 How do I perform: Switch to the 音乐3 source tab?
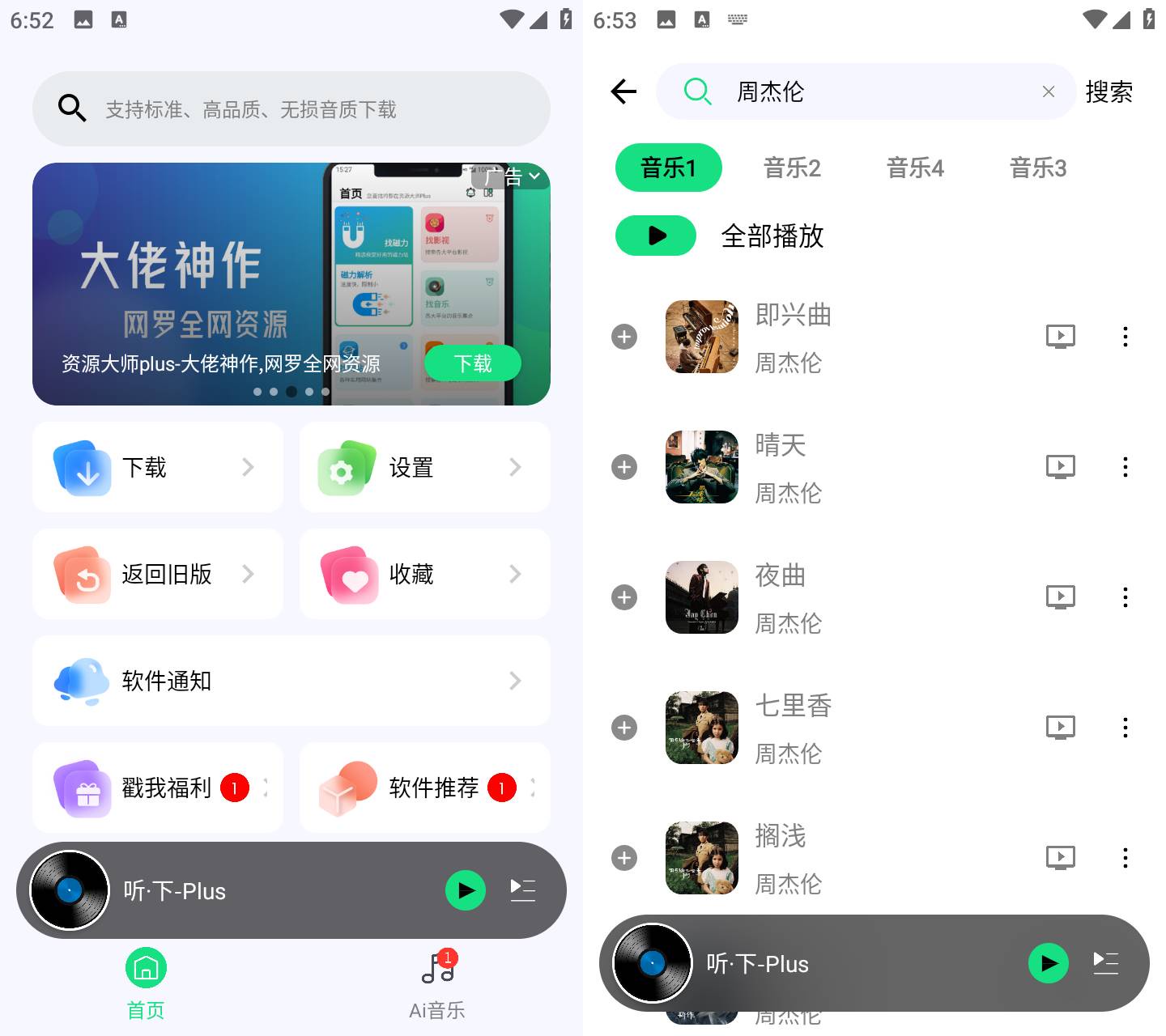coord(1037,168)
